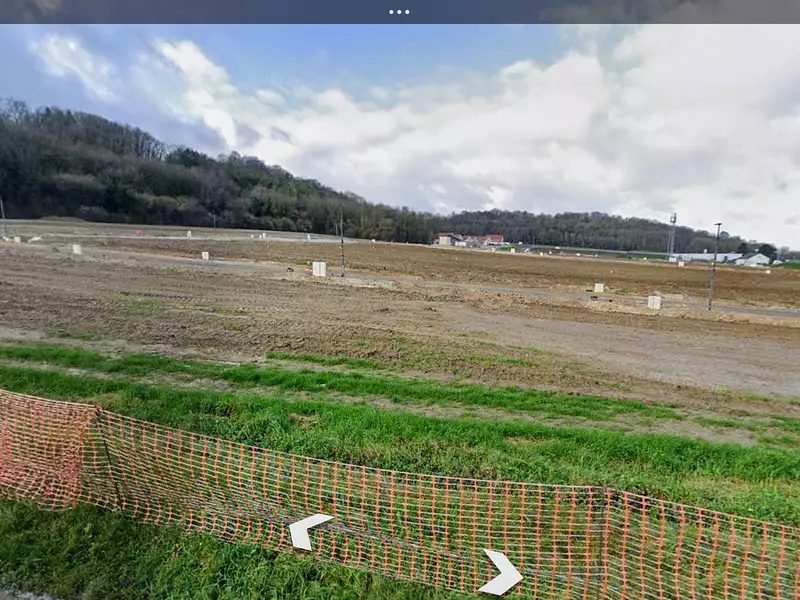
Task: Move left along the street with the left-pointing arrow
Action: click(308, 530)
